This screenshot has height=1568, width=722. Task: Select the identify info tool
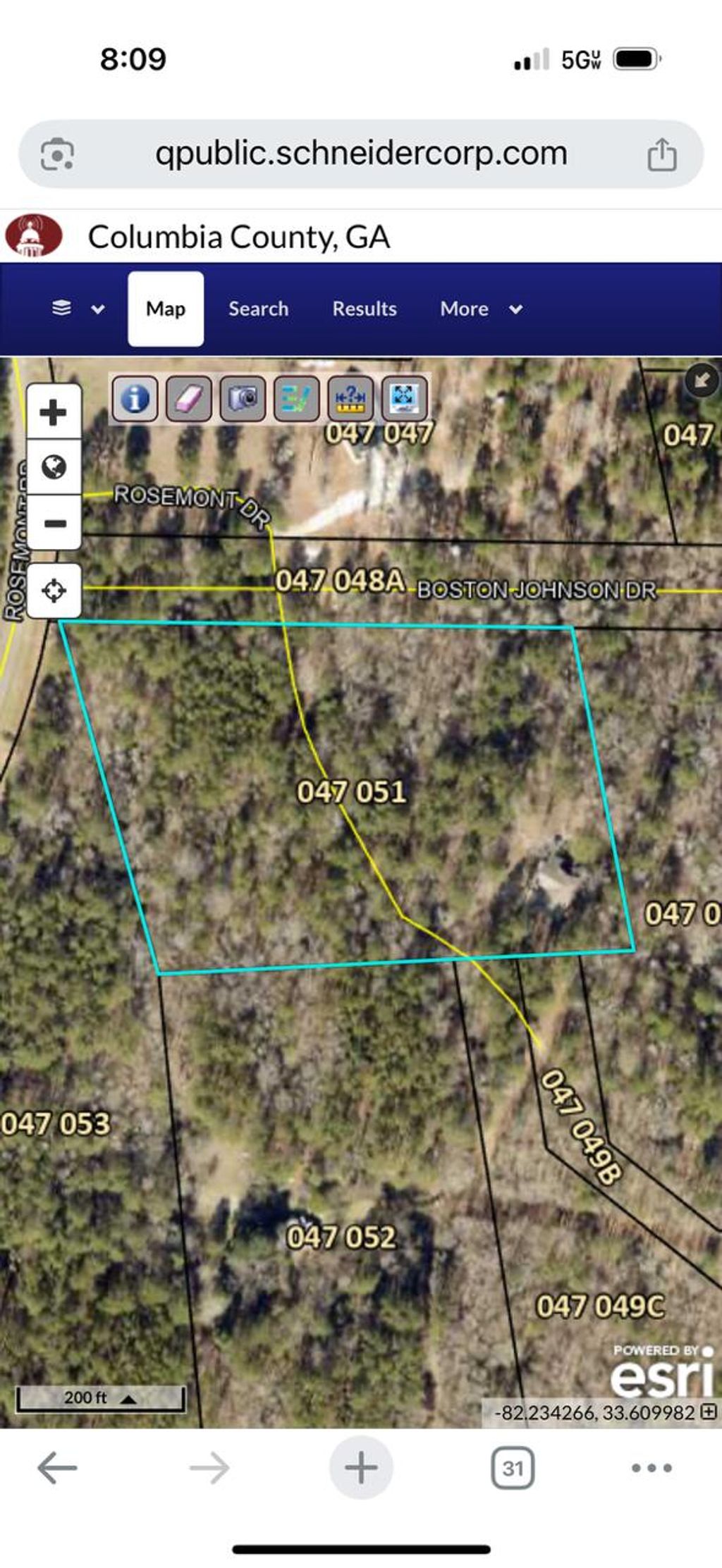point(135,399)
